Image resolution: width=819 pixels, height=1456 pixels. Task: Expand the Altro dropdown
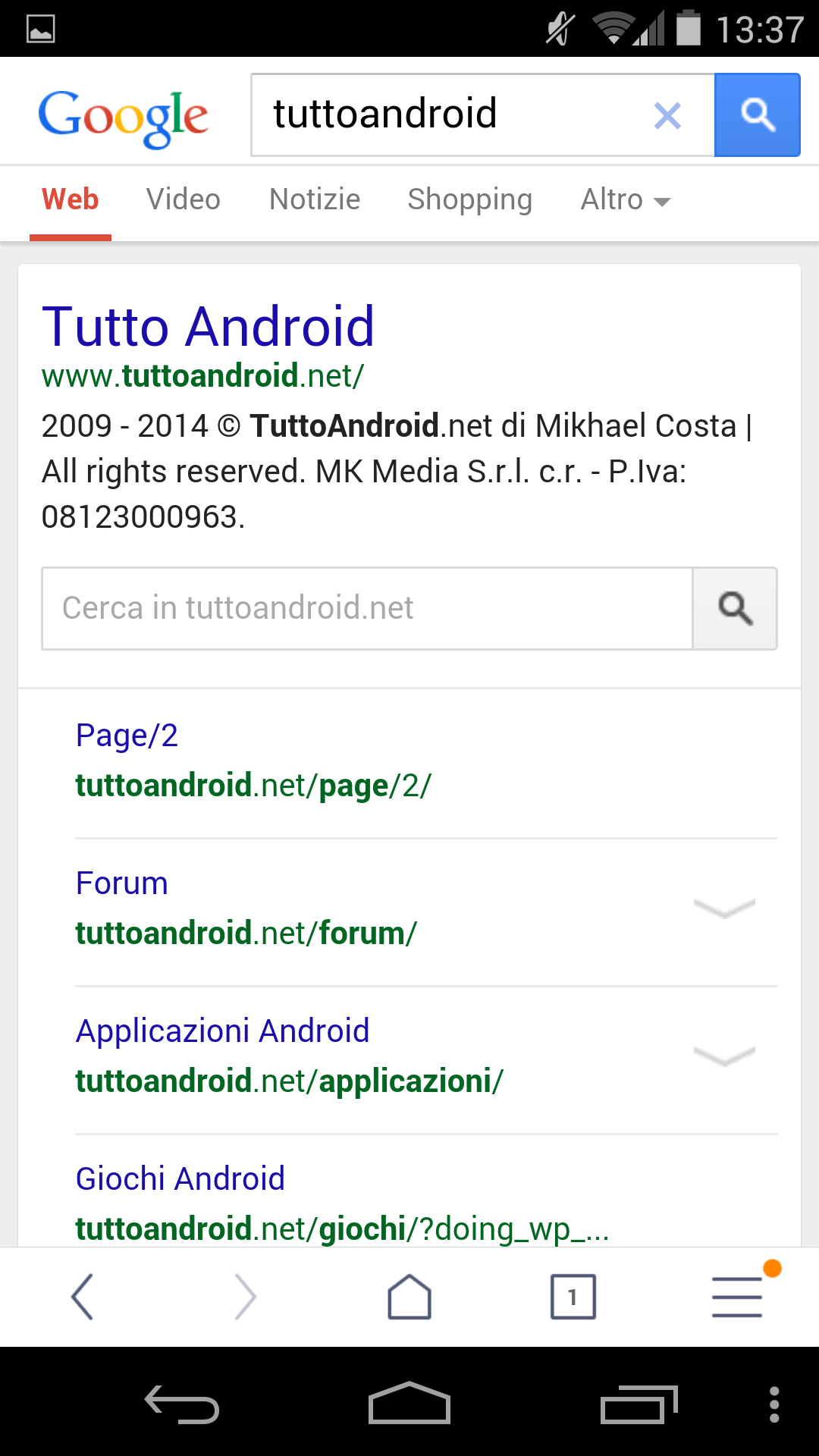pyautogui.click(x=625, y=200)
